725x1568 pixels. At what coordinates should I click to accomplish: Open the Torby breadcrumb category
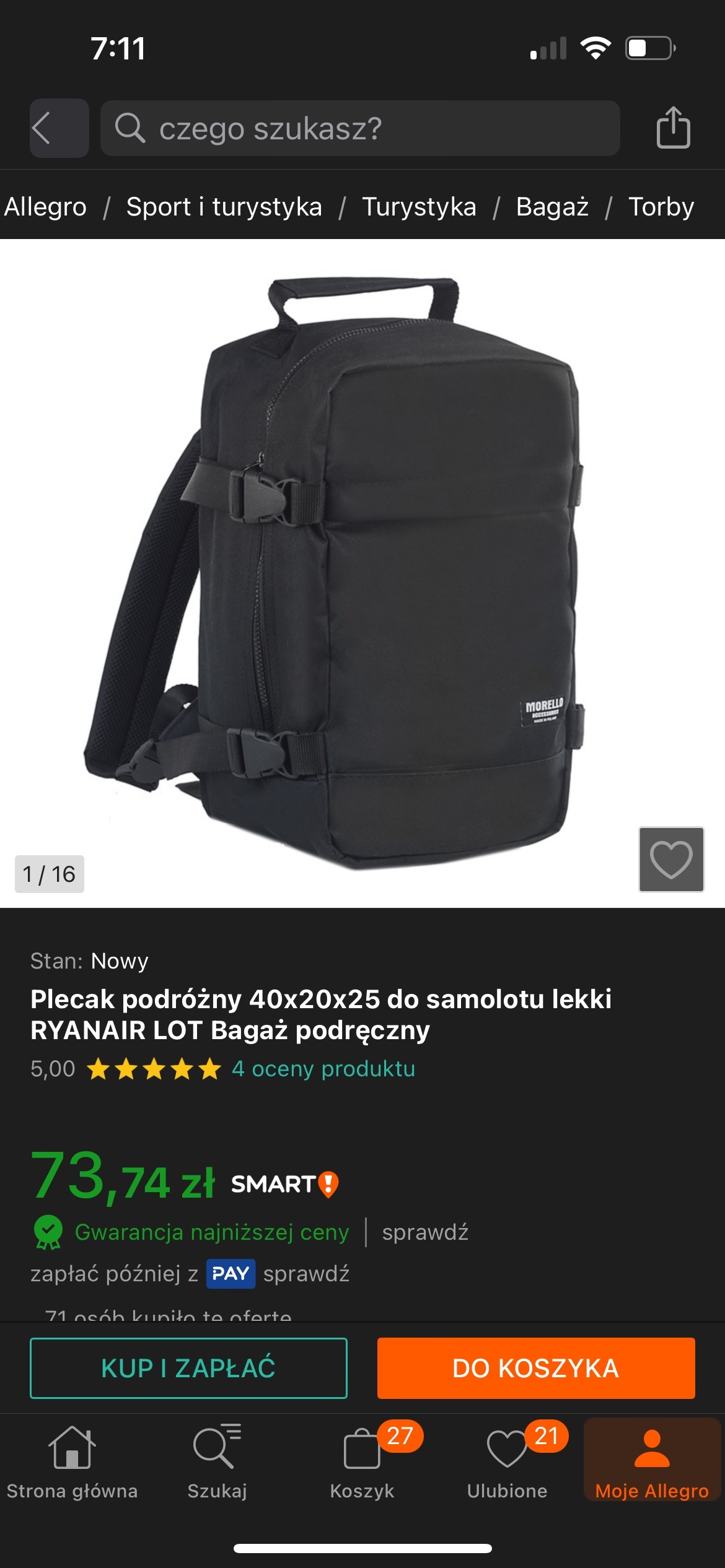coord(661,207)
